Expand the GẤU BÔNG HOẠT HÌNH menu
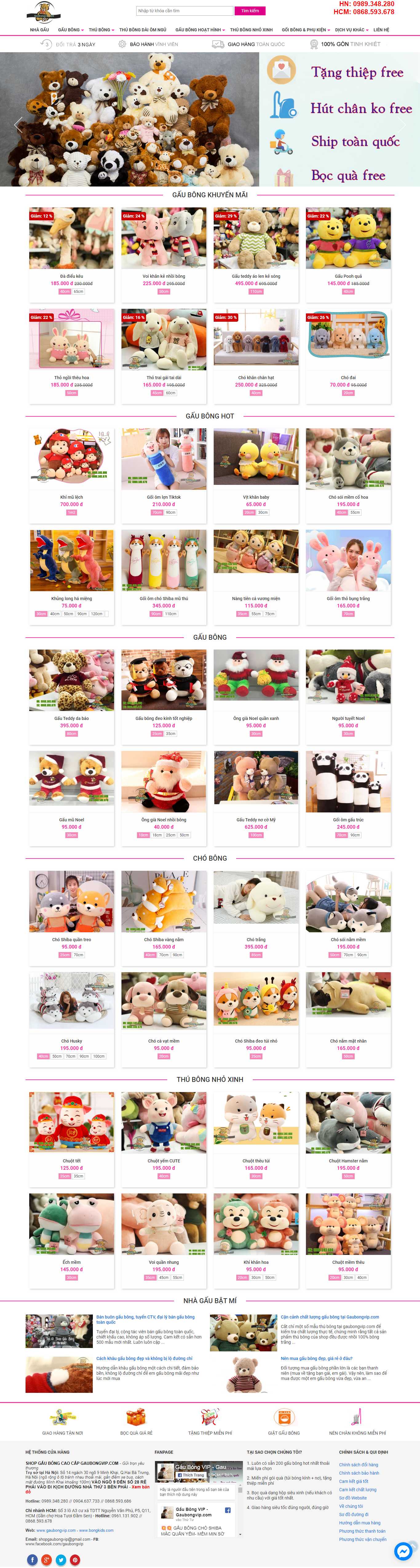This screenshot has height=1568, width=420. (199, 30)
